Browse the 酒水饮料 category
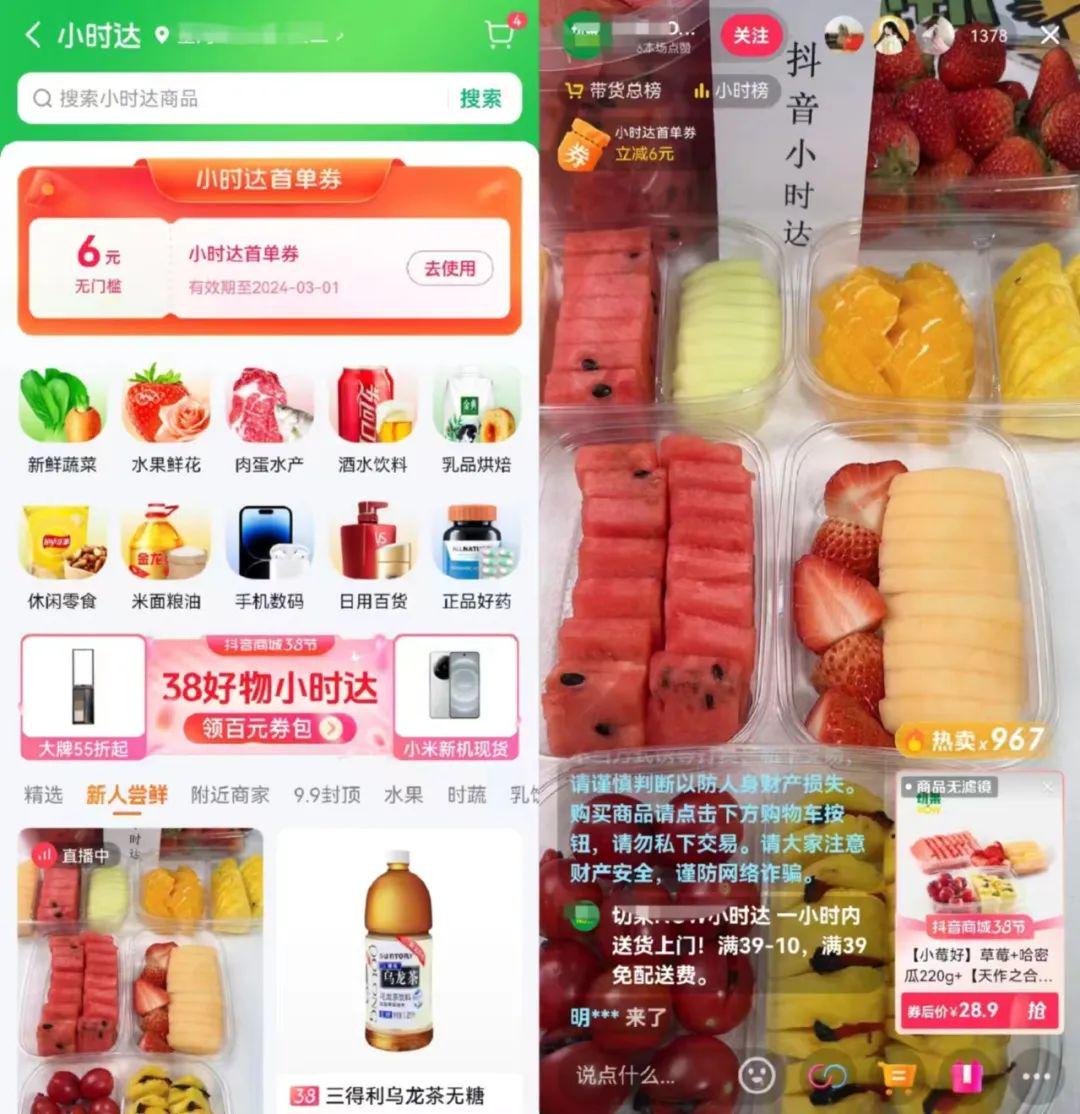 (372, 420)
